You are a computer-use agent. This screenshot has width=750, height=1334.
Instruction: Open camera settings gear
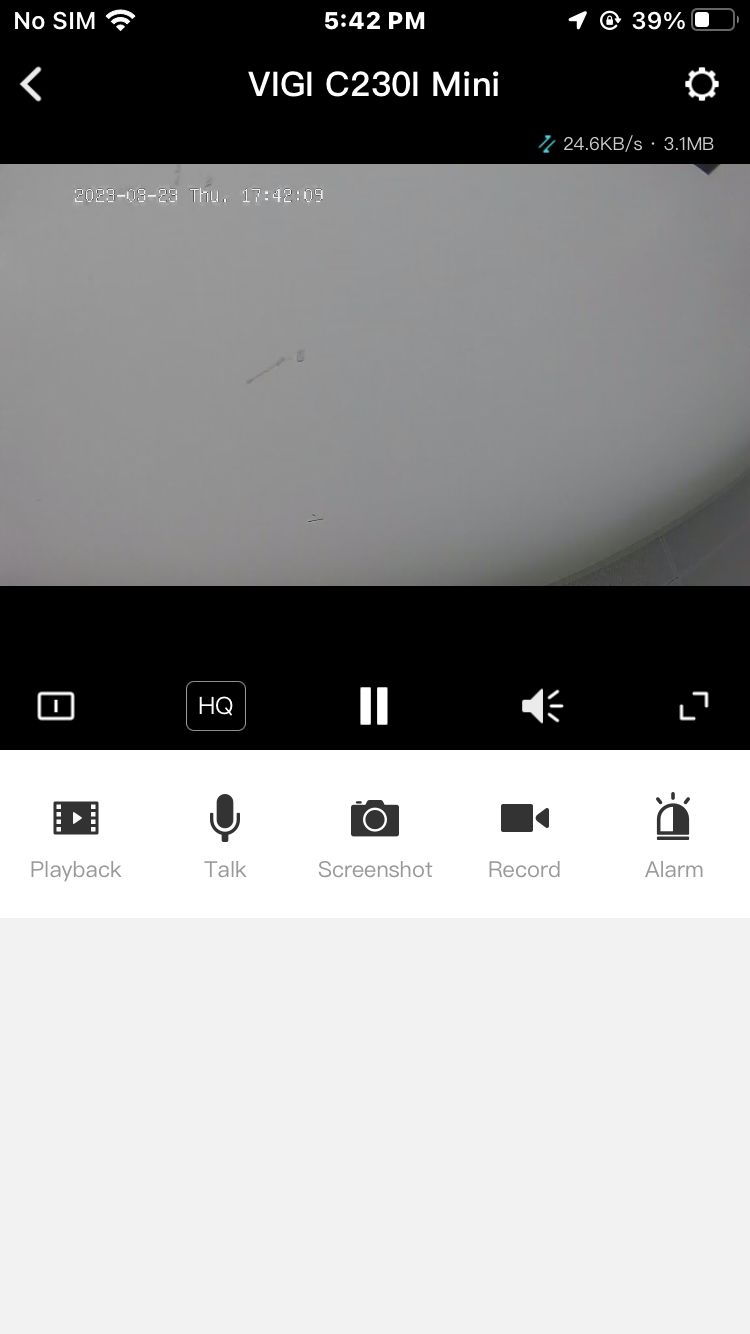(702, 84)
